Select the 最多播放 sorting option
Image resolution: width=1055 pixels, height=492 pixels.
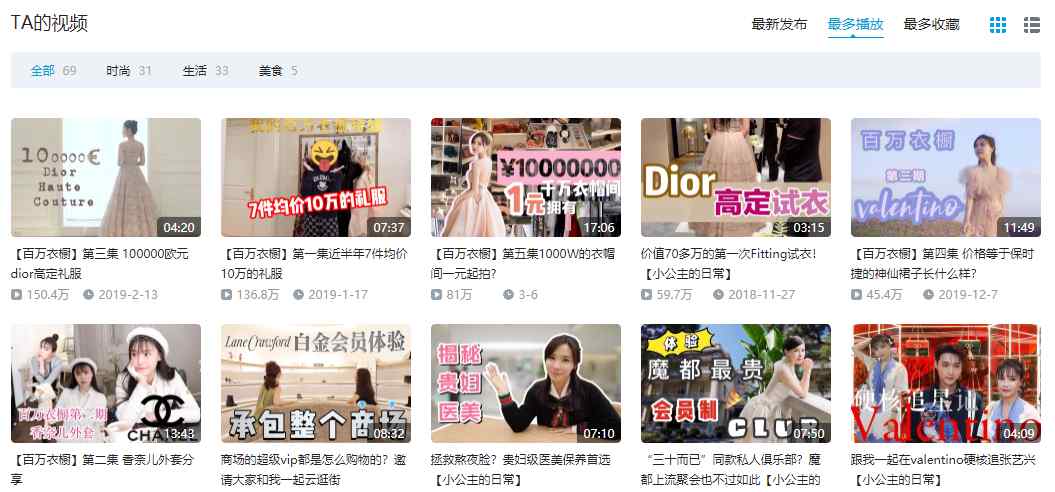pyautogui.click(x=855, y=25)
